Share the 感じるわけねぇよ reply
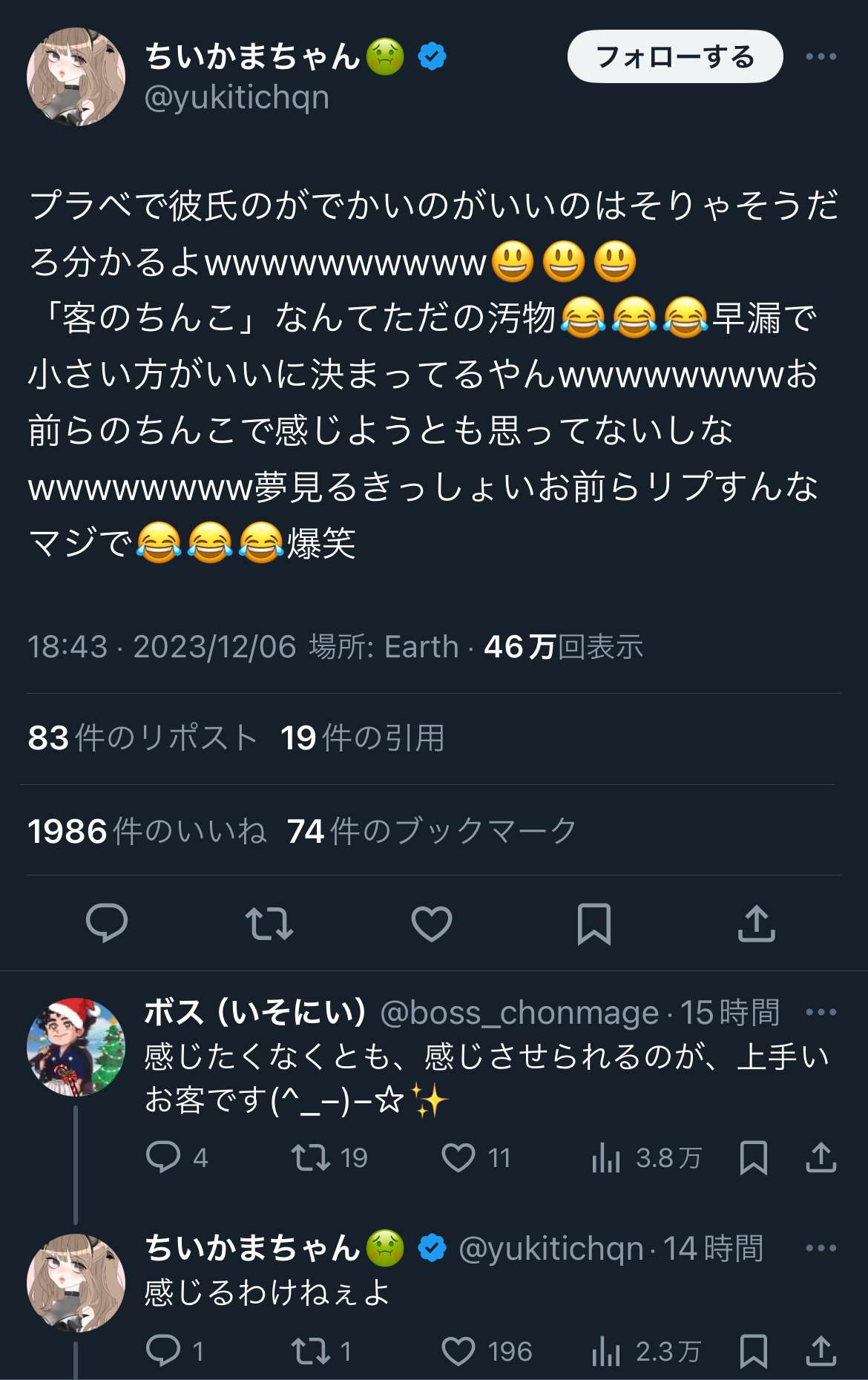Viewport: 868px width, 1380px height. tap(821, 1351)
